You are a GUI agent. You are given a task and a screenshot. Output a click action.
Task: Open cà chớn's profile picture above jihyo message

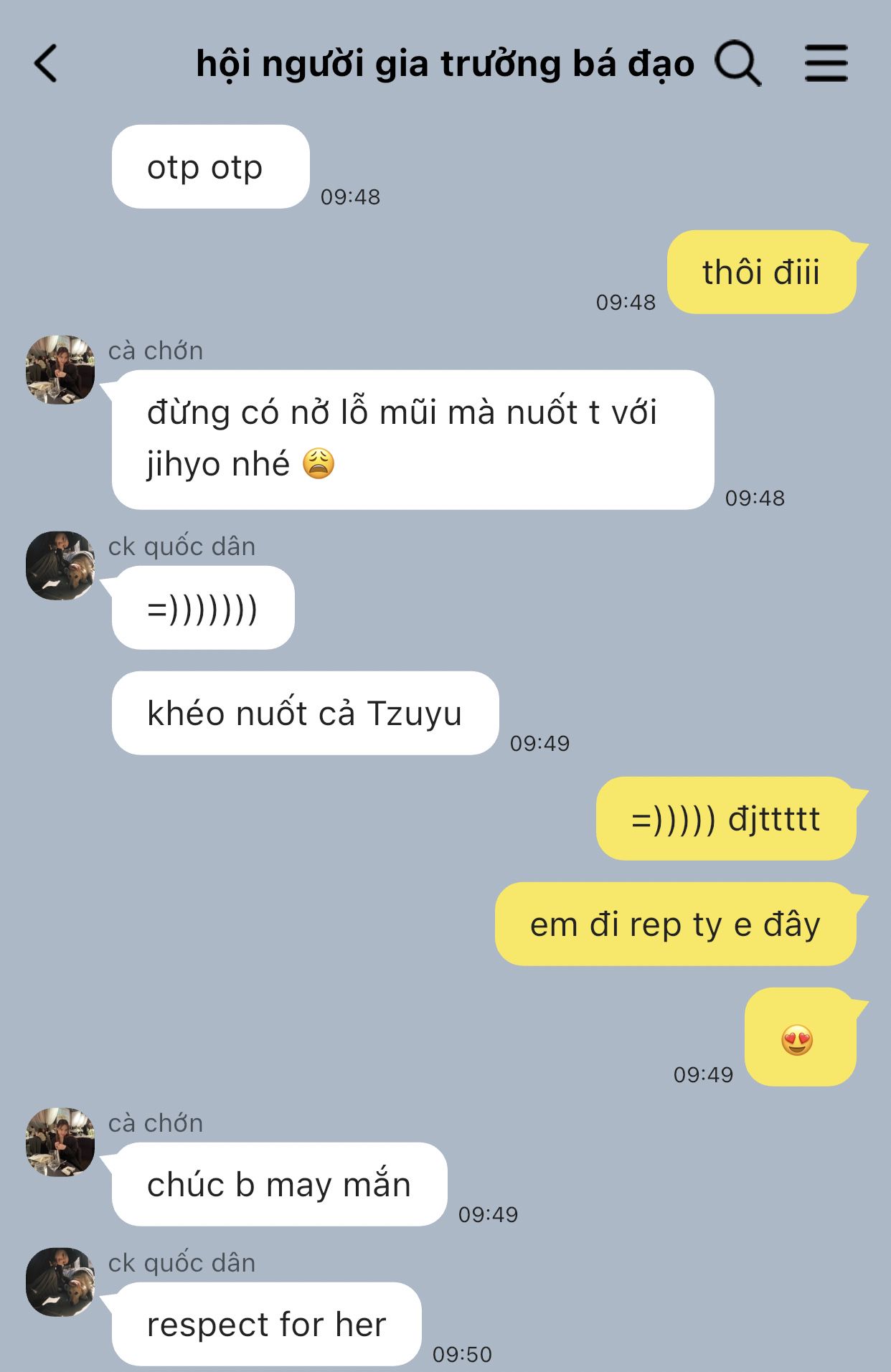[60, 369]
